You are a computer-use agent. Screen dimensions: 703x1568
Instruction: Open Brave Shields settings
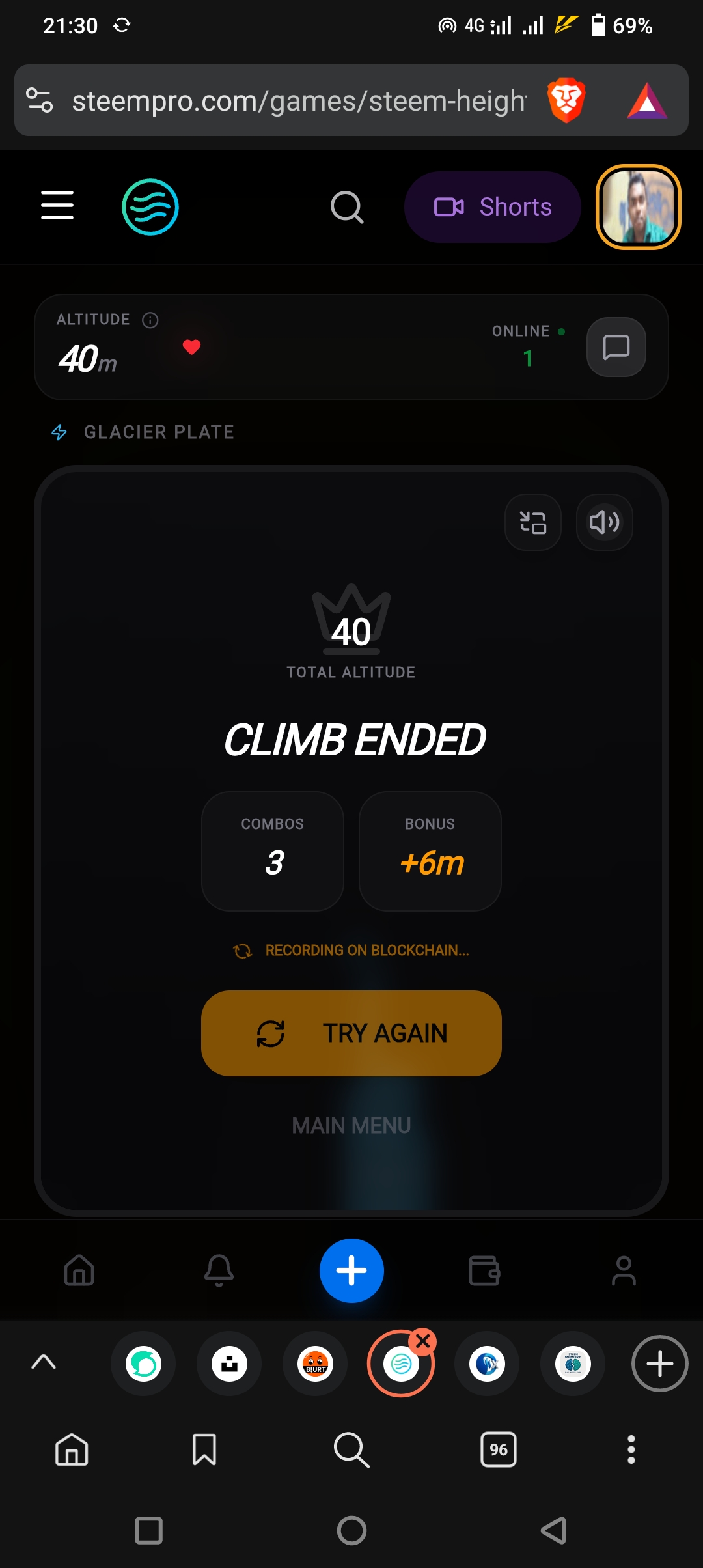(566, 100)
